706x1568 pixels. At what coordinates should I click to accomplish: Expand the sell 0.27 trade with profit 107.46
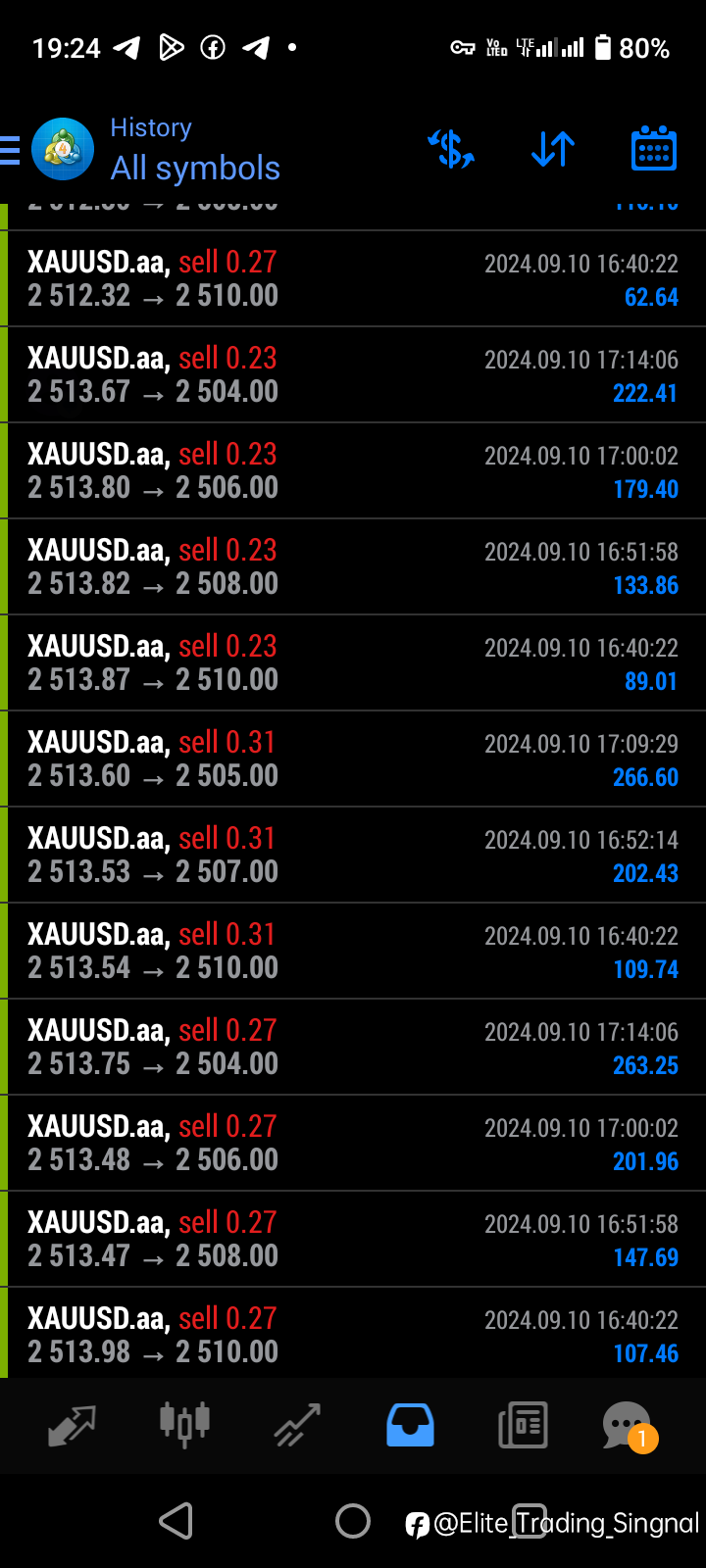353,1334
